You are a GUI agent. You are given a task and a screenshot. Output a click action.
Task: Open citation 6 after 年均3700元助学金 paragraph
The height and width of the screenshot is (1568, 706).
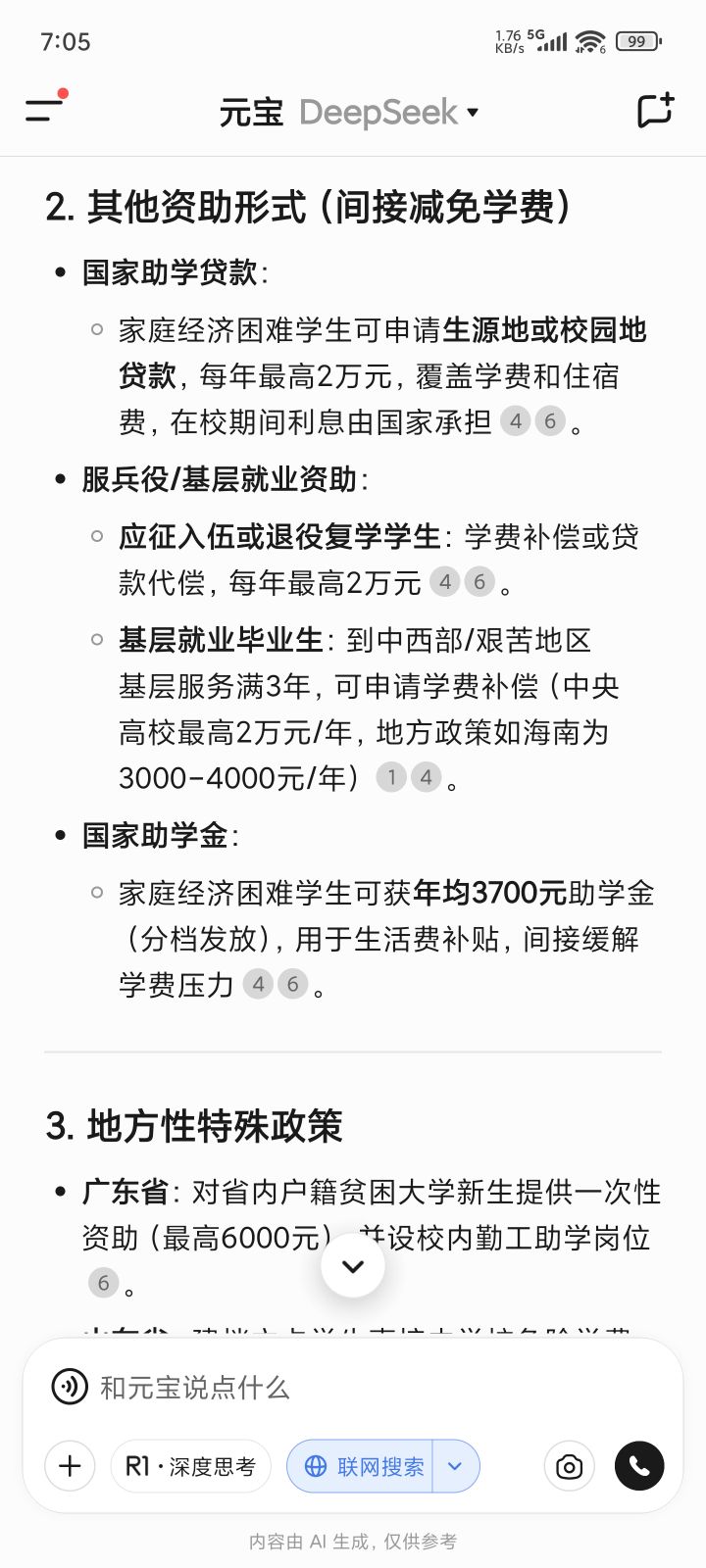(292, 984)
